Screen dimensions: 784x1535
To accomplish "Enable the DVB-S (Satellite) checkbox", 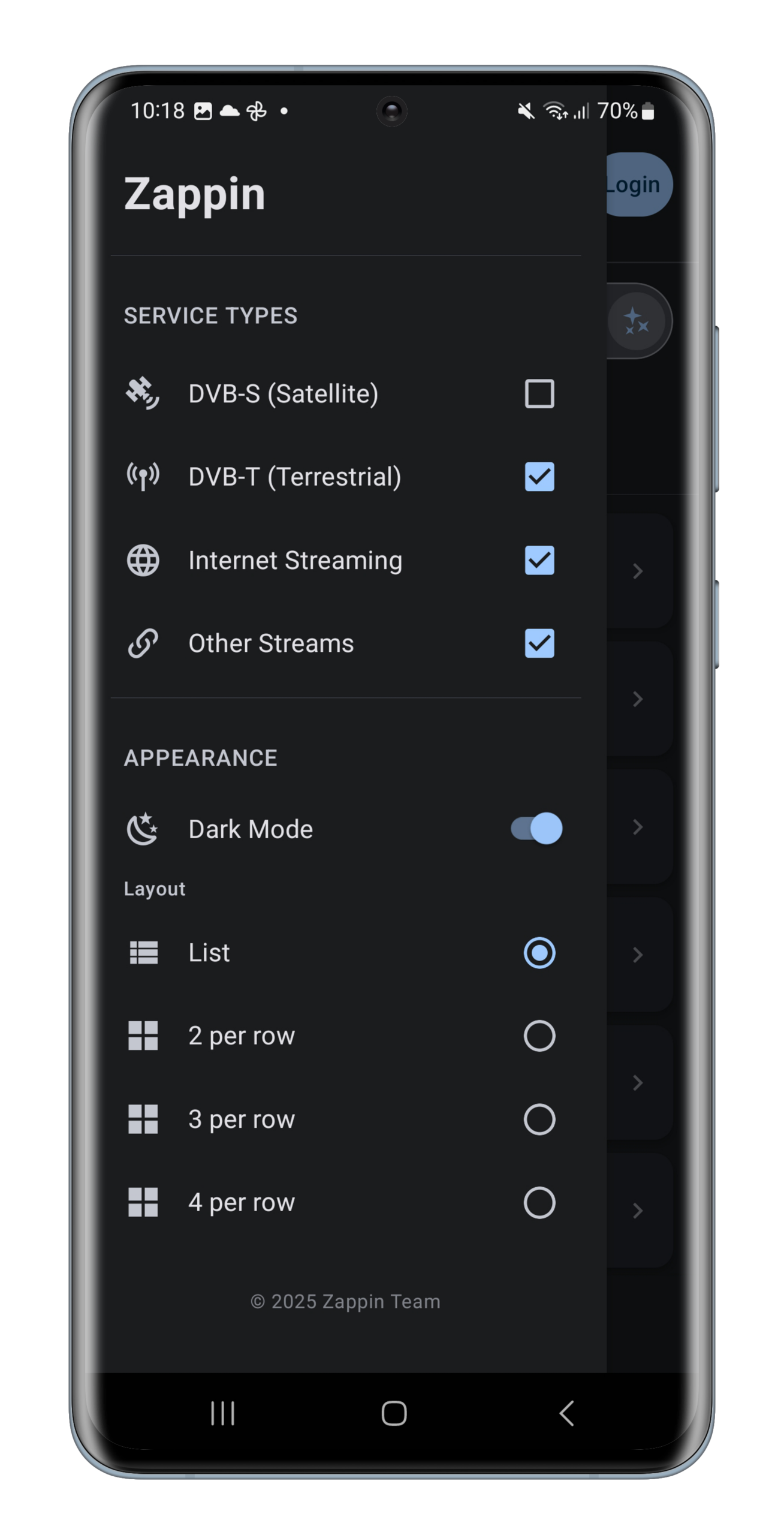I will point(539,393).
